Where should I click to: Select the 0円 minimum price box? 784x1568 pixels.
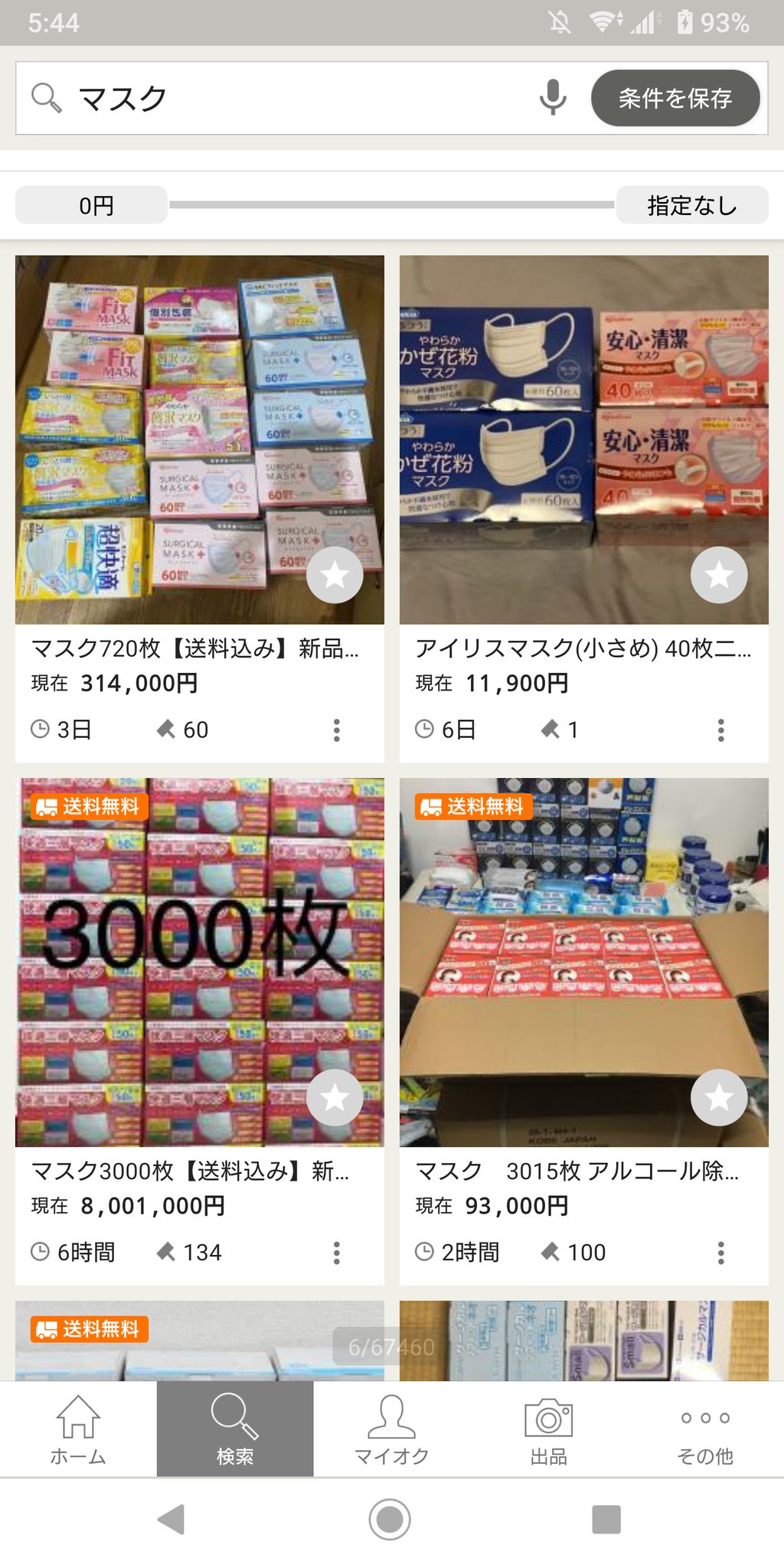tap(92, 205)
